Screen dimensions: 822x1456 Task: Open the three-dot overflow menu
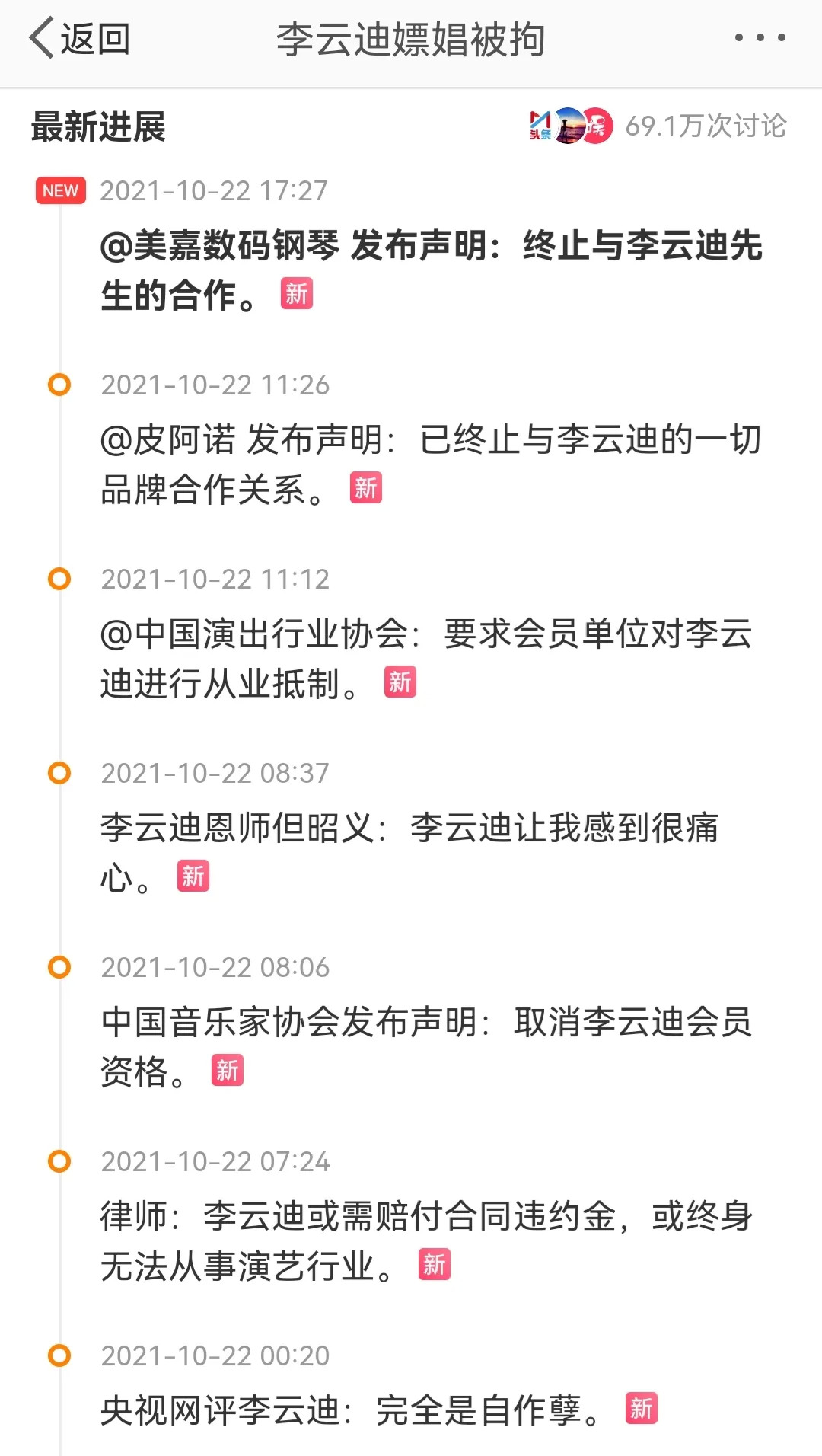(760, 37)
